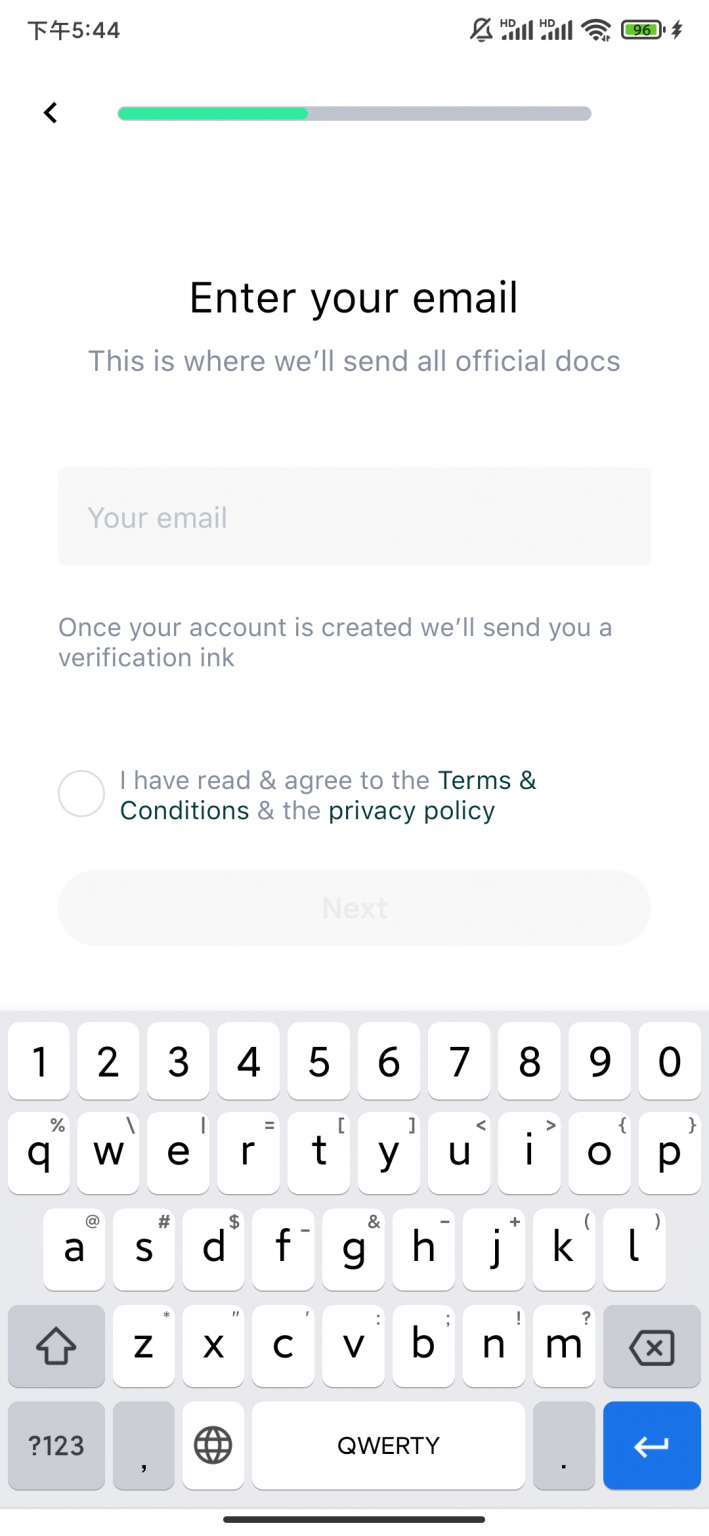Check the agree to terms checkbox

tap(81, 794)
